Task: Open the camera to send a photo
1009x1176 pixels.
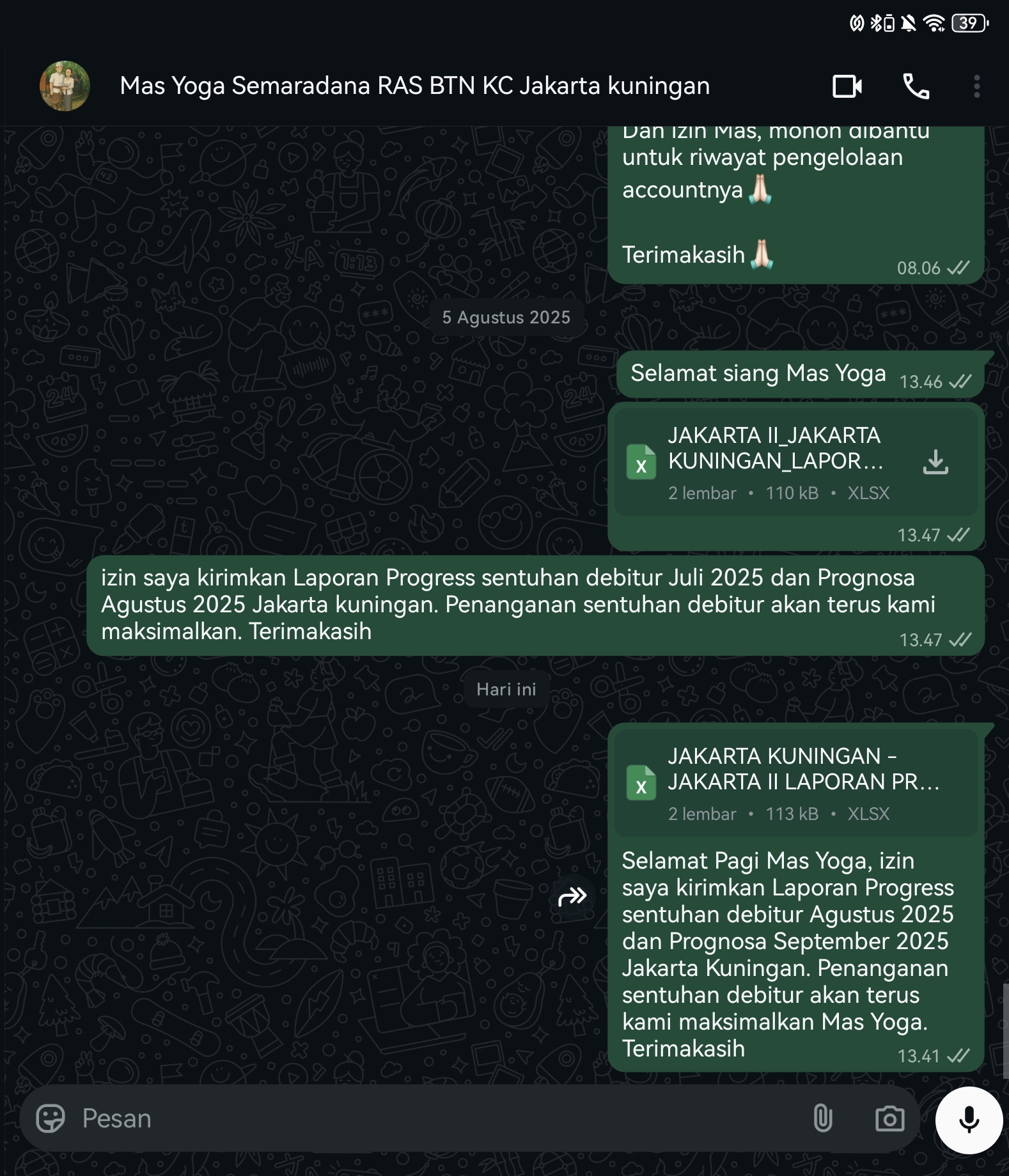Action: [x=889, y=1119]
